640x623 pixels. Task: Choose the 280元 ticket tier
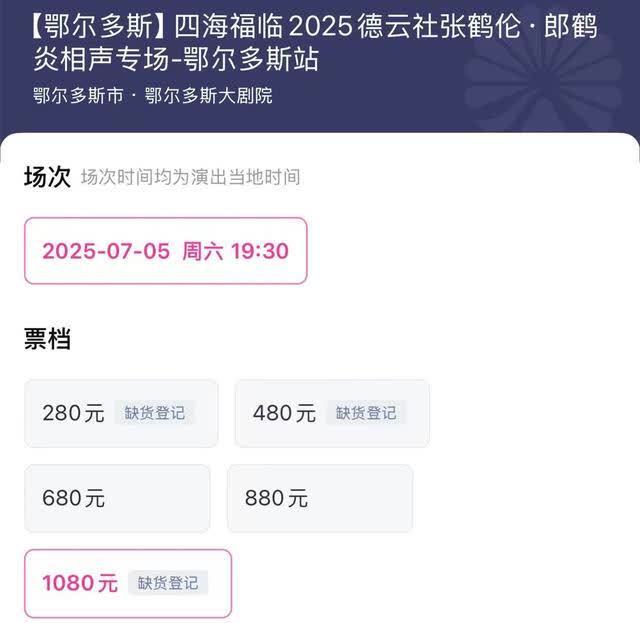[121, 413]
